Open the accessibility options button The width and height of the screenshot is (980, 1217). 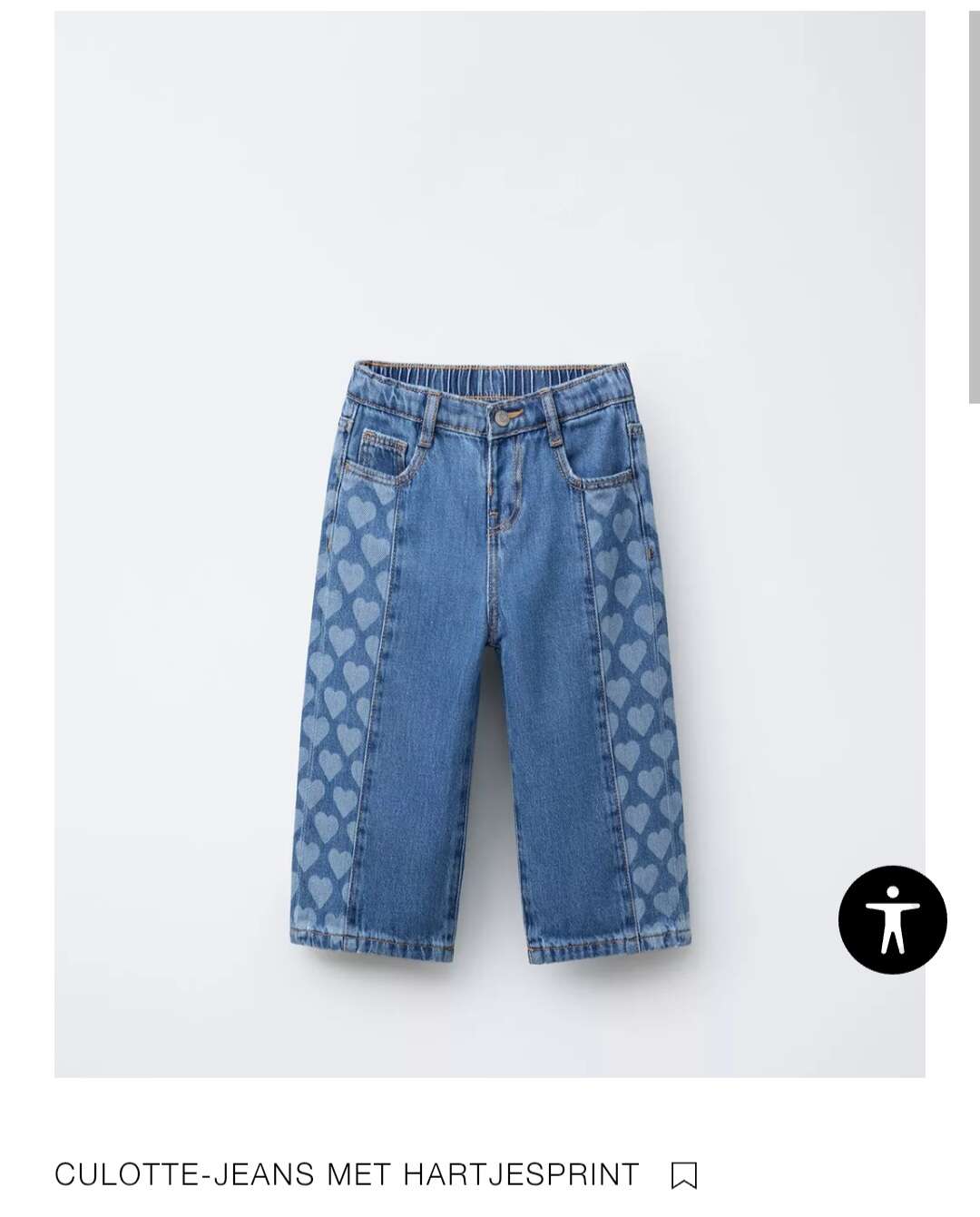(x=892, y=919)
